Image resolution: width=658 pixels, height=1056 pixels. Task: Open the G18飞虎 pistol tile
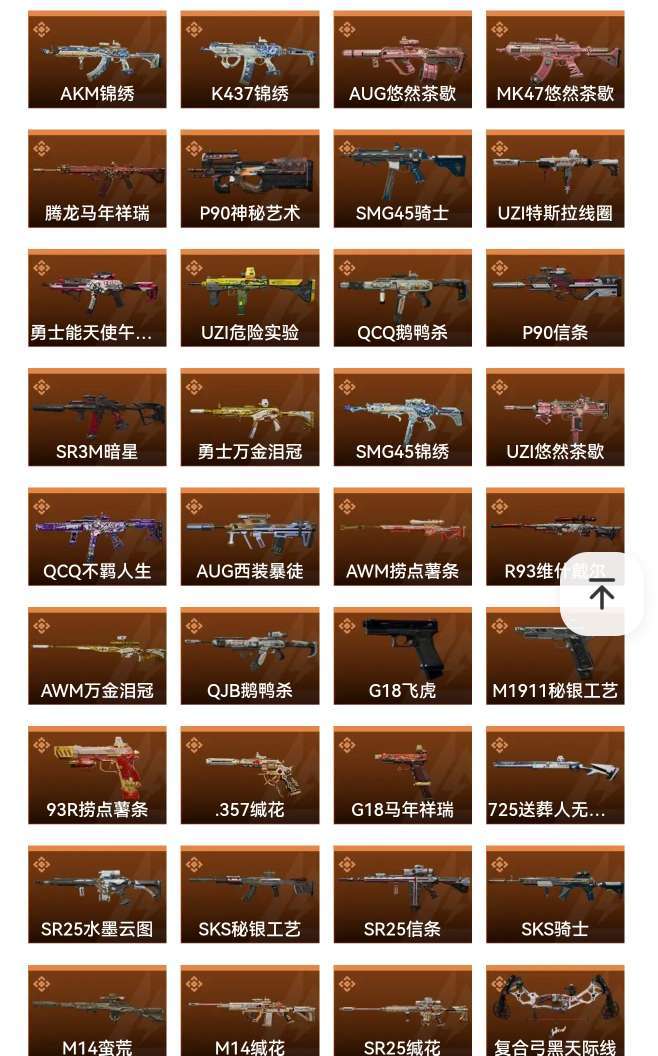tap(403, 656)
